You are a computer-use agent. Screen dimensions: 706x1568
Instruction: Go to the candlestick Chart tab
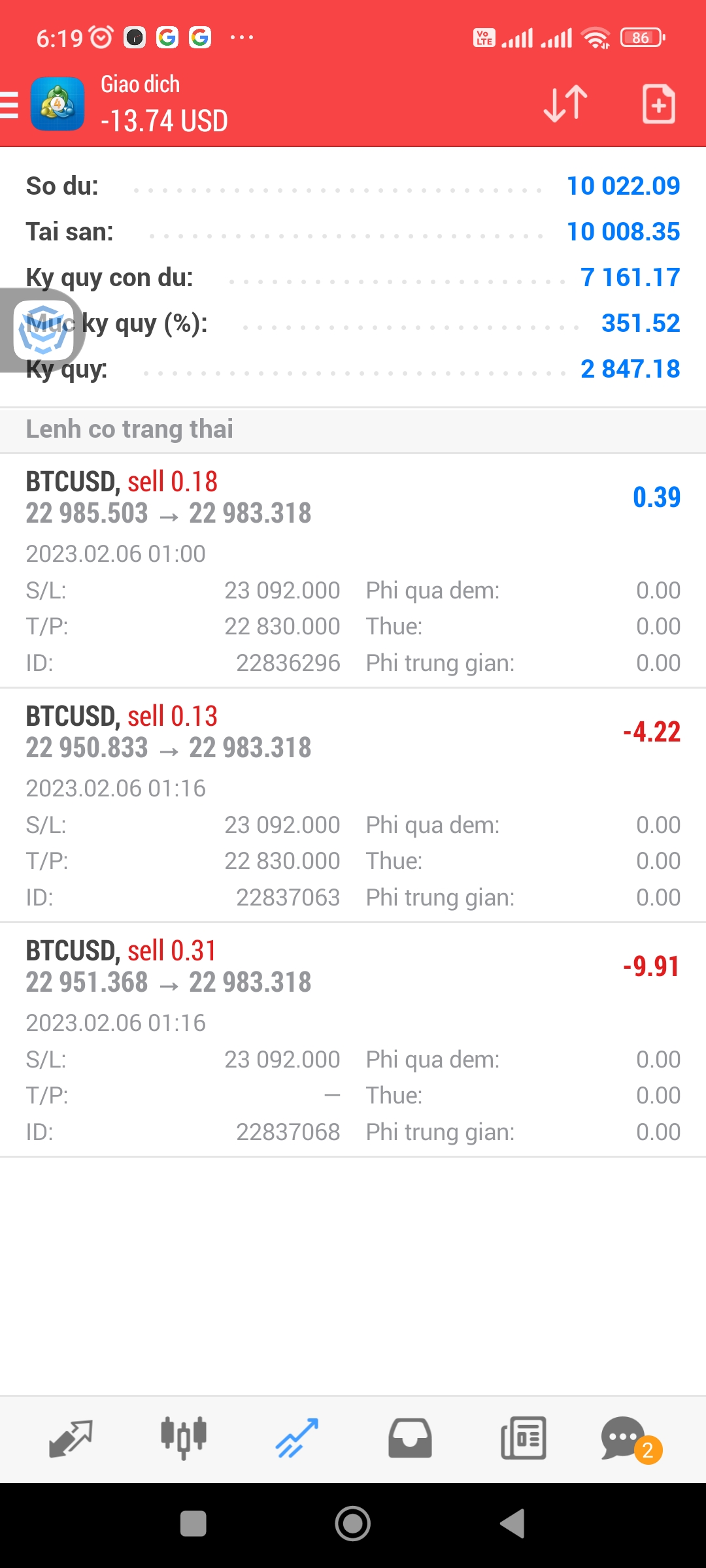(x=184, y=1439)
